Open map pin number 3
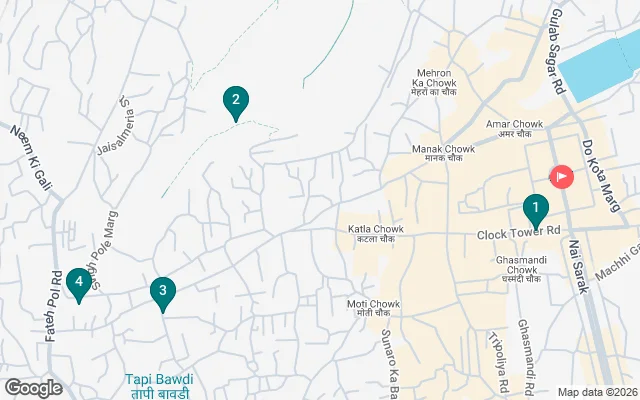The image size is (640, 400). 162,292
